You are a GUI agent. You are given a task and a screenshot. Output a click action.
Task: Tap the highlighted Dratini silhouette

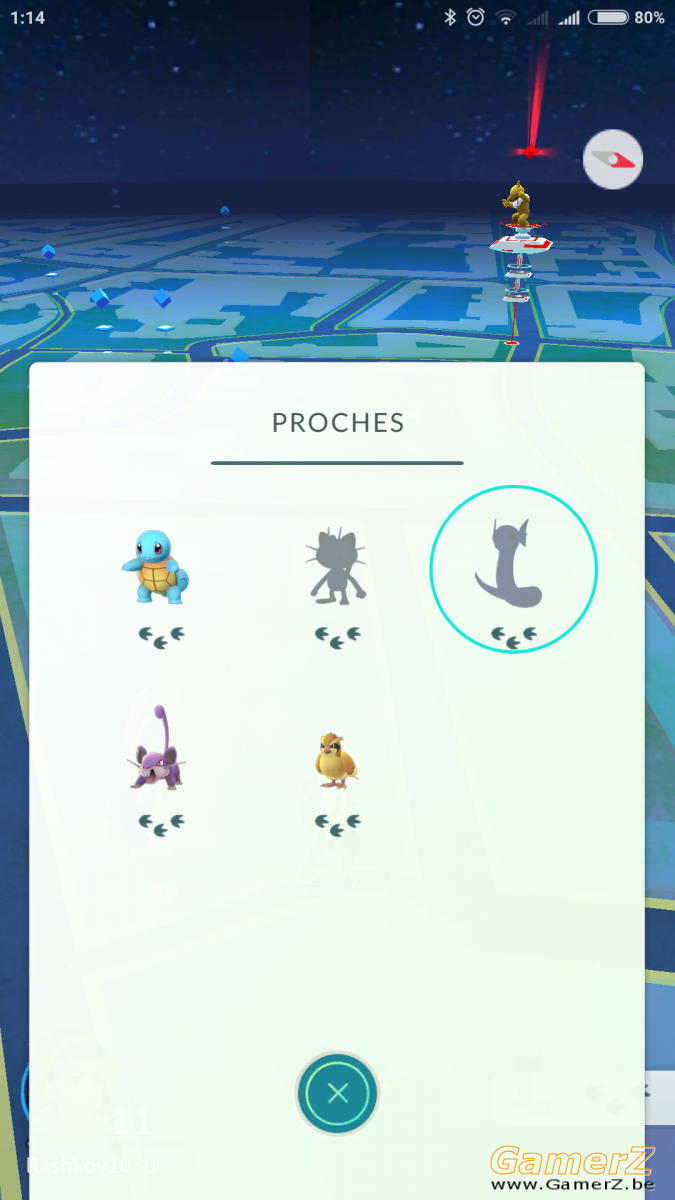point(513,569)
